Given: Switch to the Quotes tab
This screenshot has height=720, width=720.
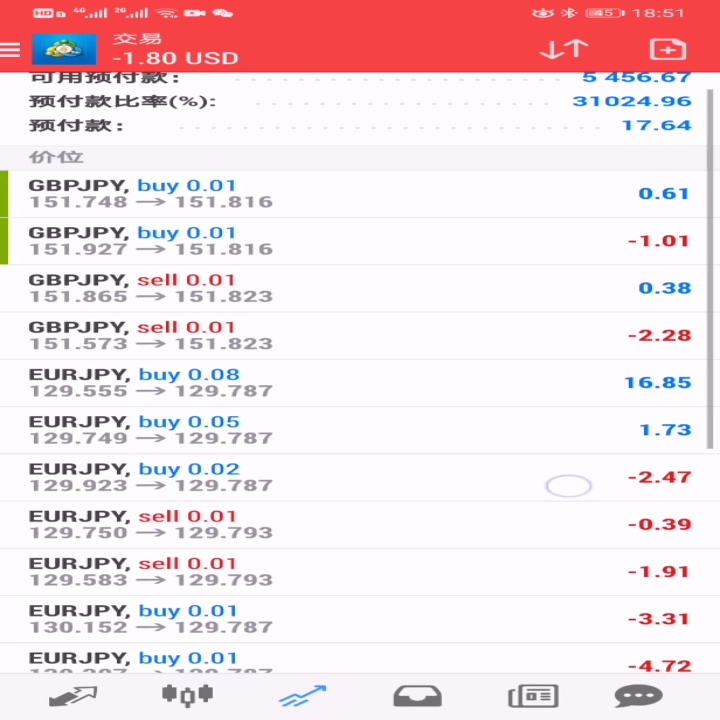Looking at the screenshot, I should pyautogui.click(x=73, y=696).
